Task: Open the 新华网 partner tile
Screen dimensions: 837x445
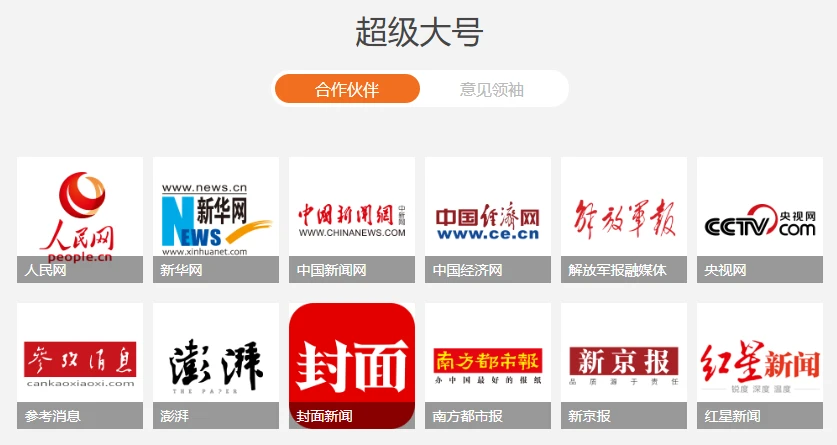Action: tap(216, 220)
